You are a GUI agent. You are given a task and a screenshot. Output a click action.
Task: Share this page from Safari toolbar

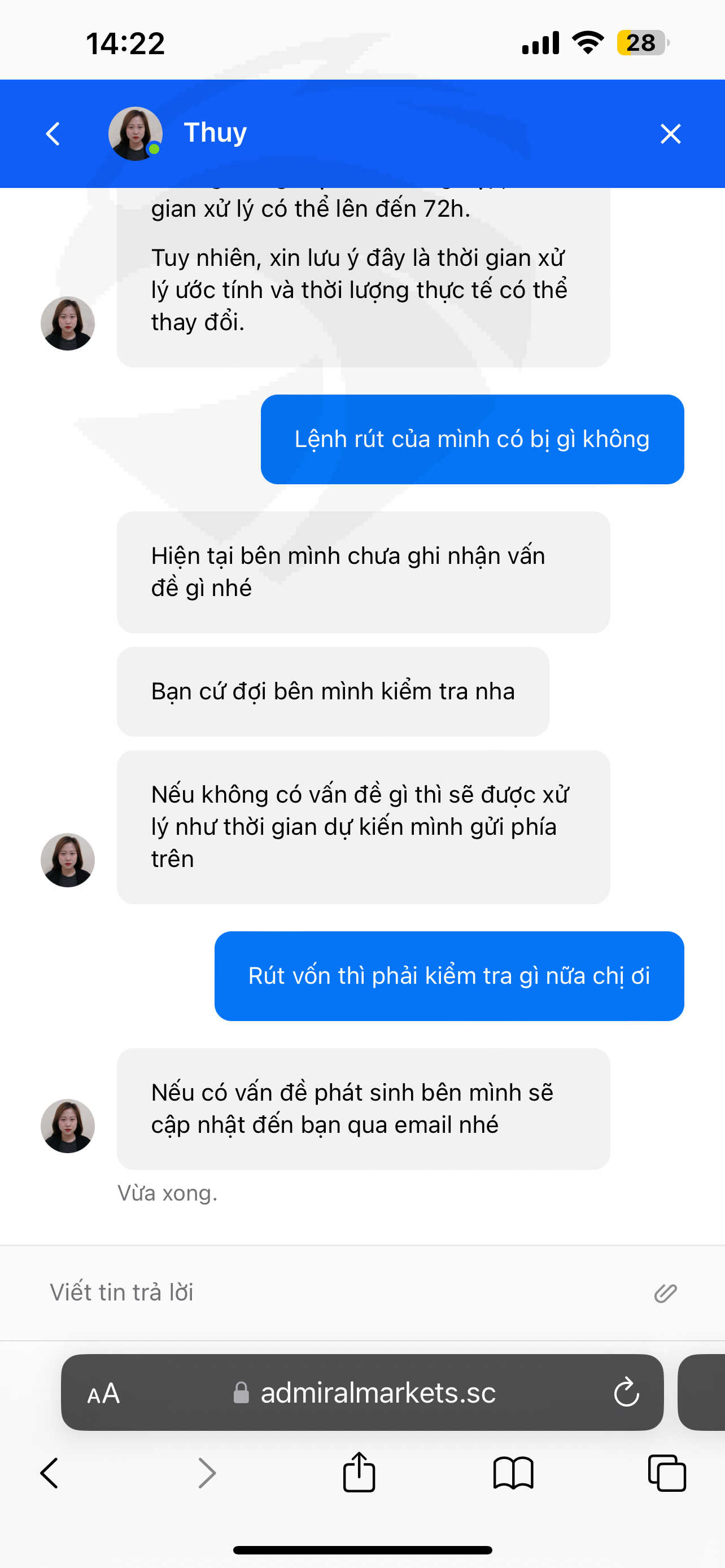(x=359, y=1472)
